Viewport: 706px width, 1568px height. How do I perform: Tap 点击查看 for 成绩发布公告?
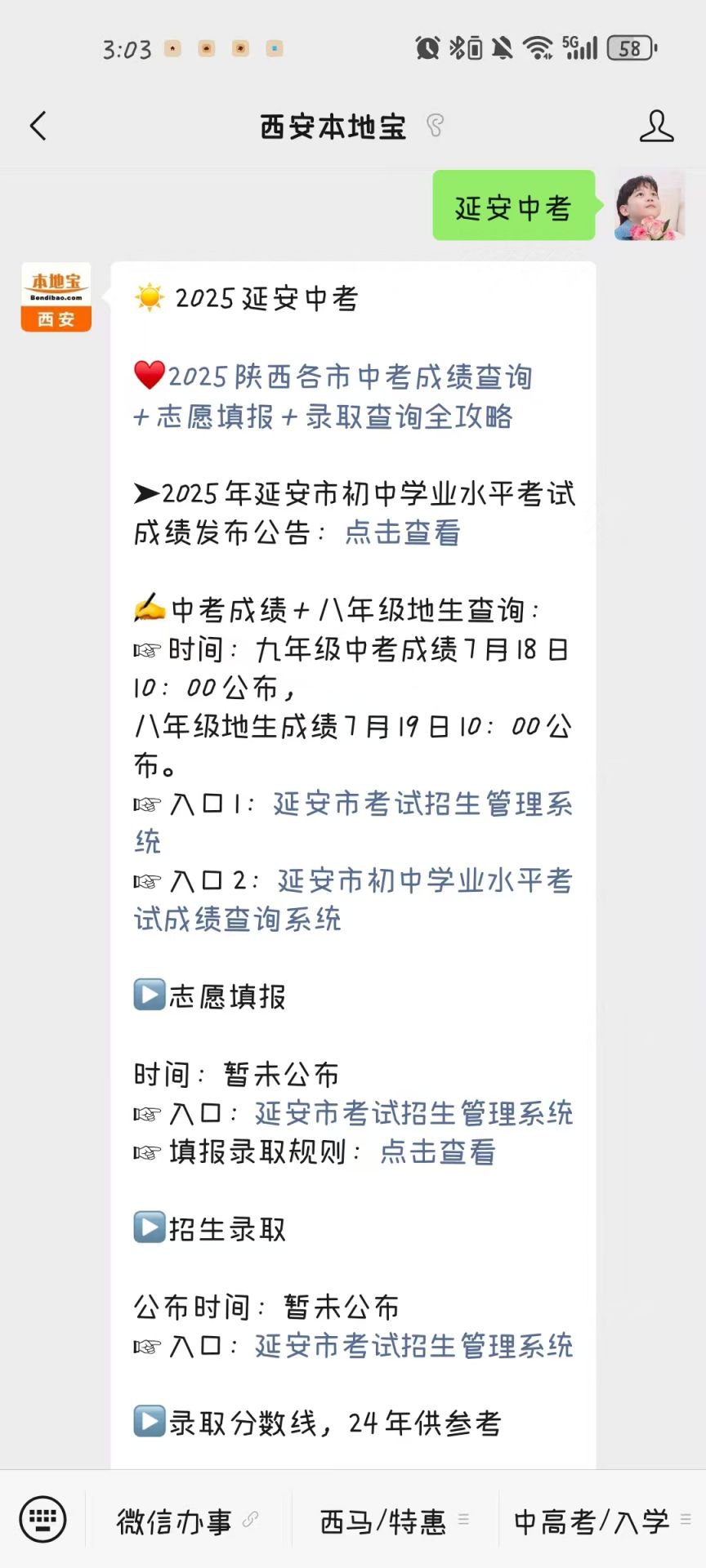[402, 532]
